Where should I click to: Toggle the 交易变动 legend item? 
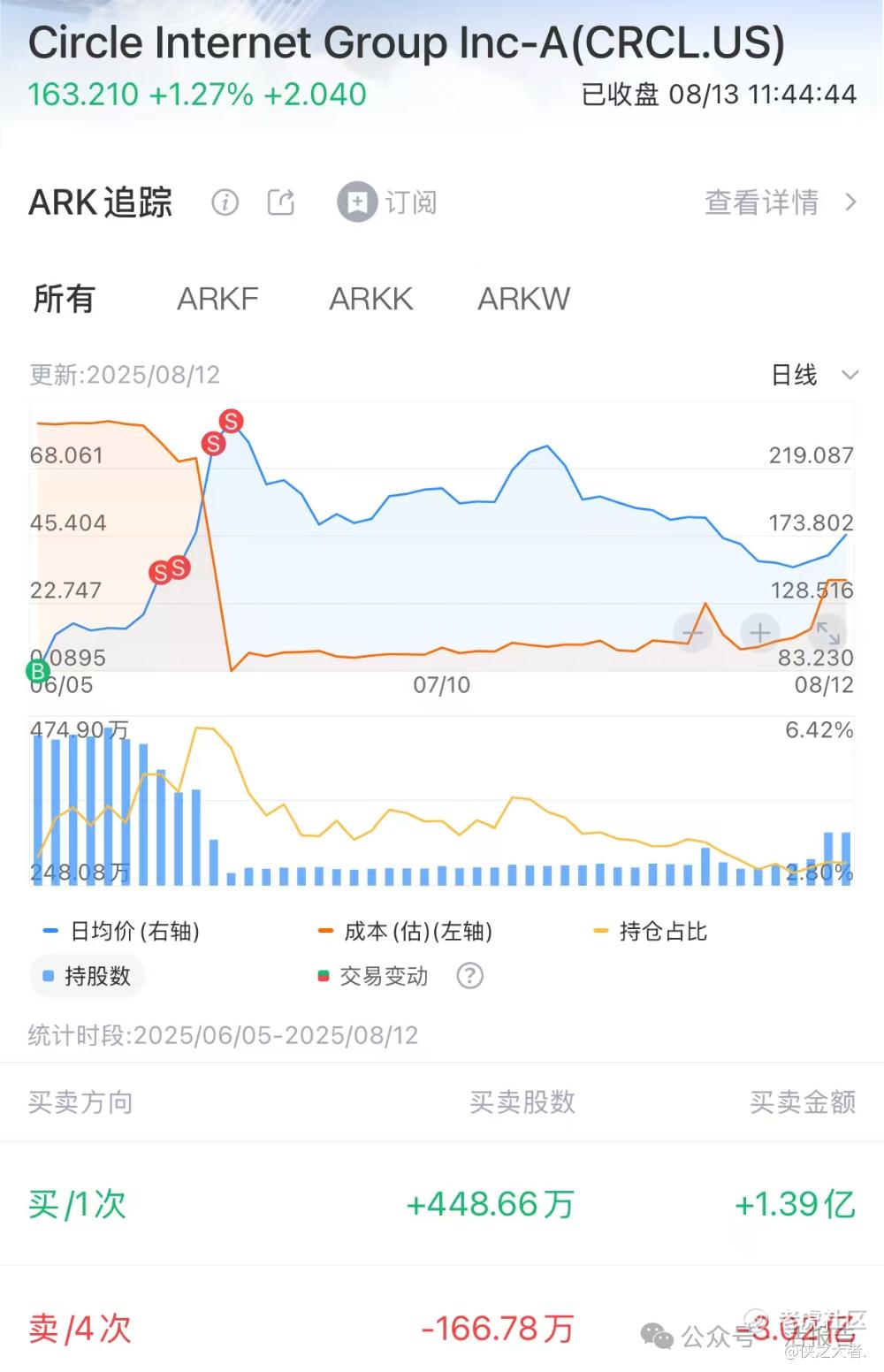[374, 976]
